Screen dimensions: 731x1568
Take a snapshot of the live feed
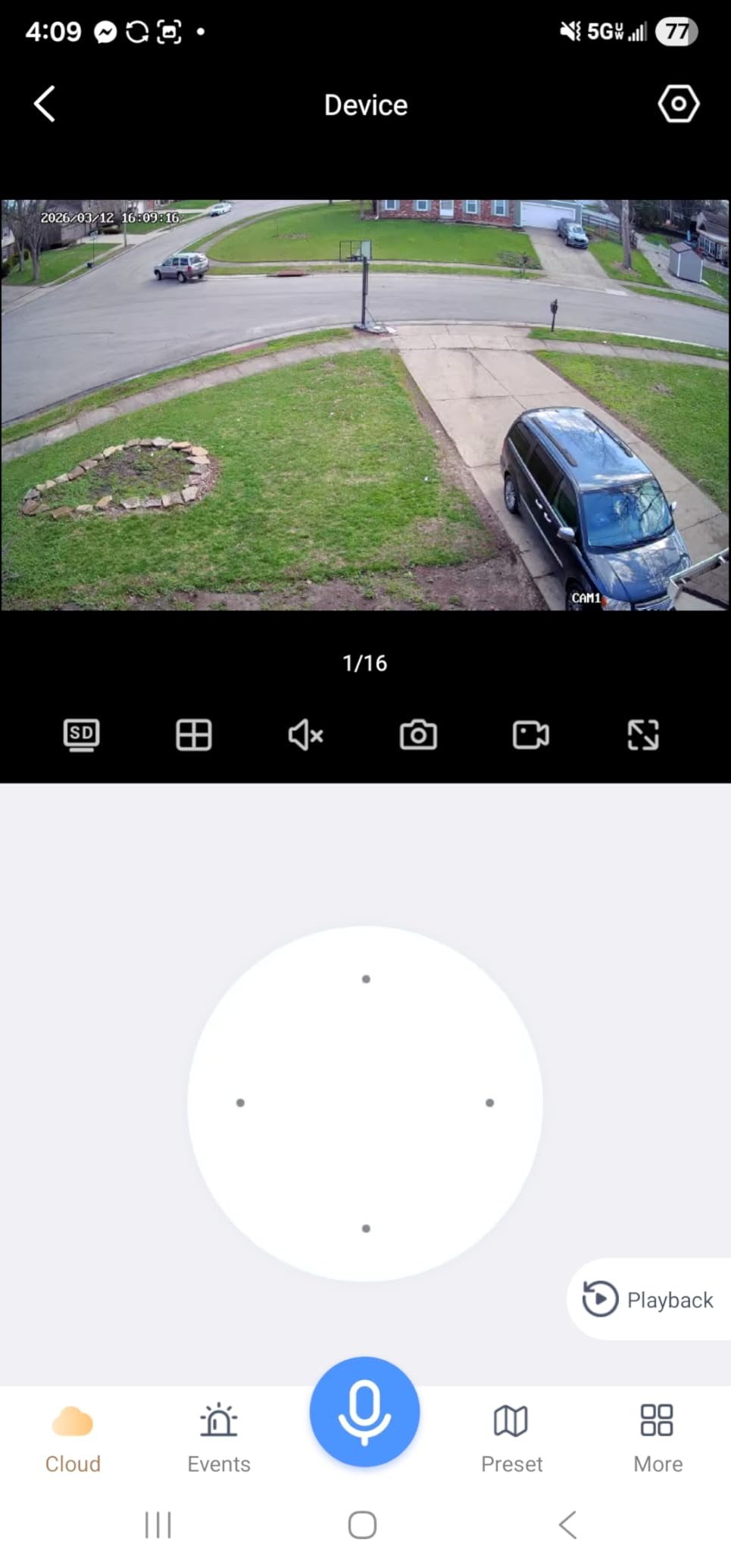tap(418, 735)
